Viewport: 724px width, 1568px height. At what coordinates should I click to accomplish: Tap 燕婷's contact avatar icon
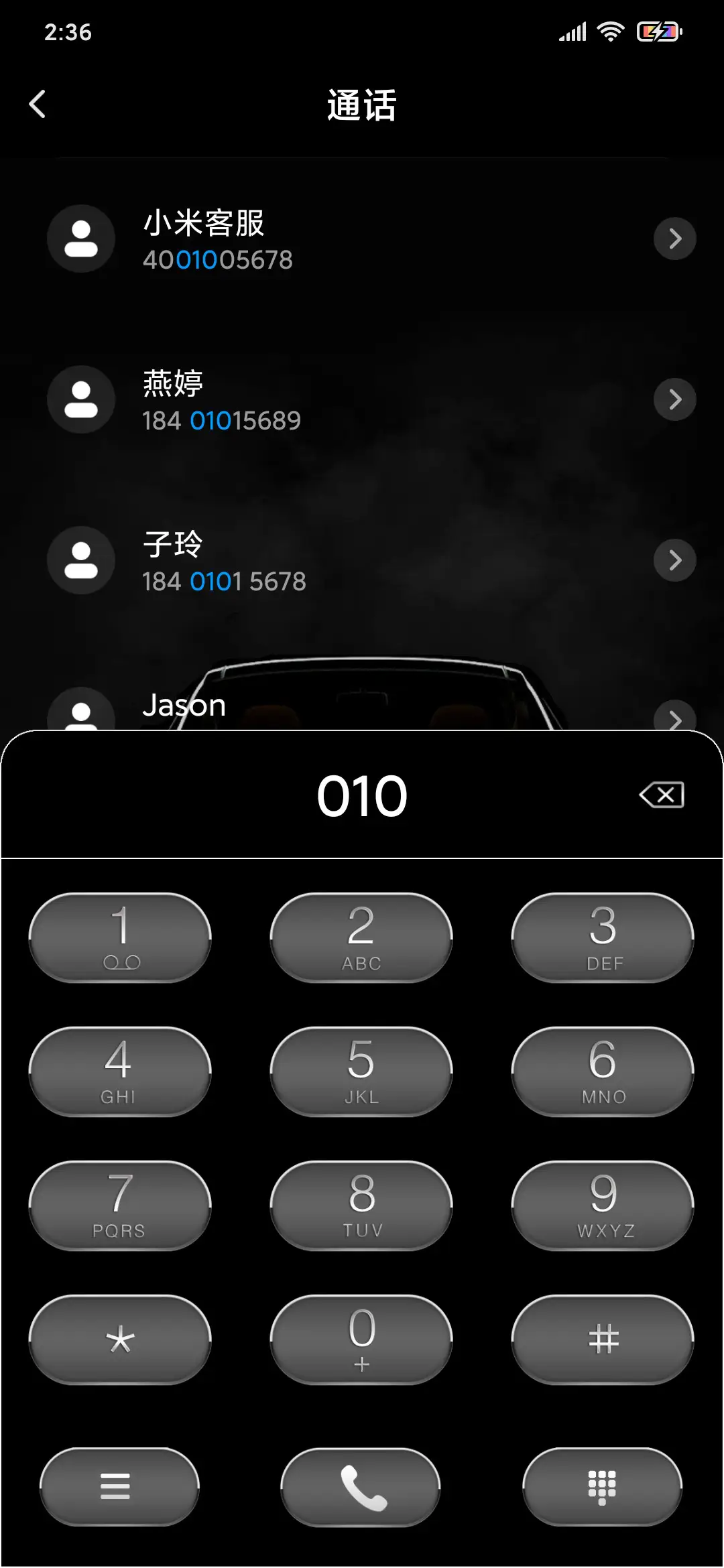(x=80, y=399)
